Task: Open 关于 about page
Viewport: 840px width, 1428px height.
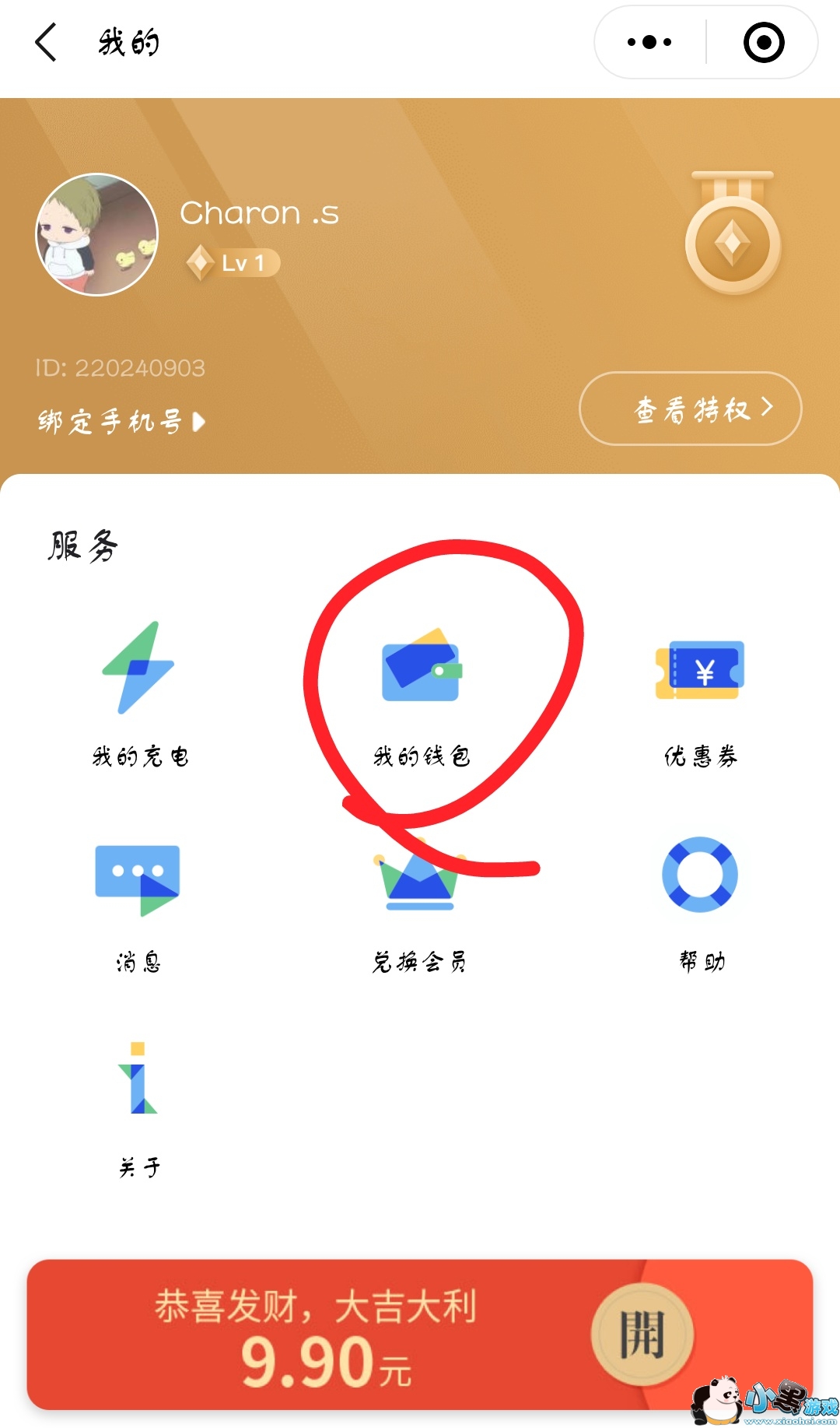Action: [x=138, y=1105]
